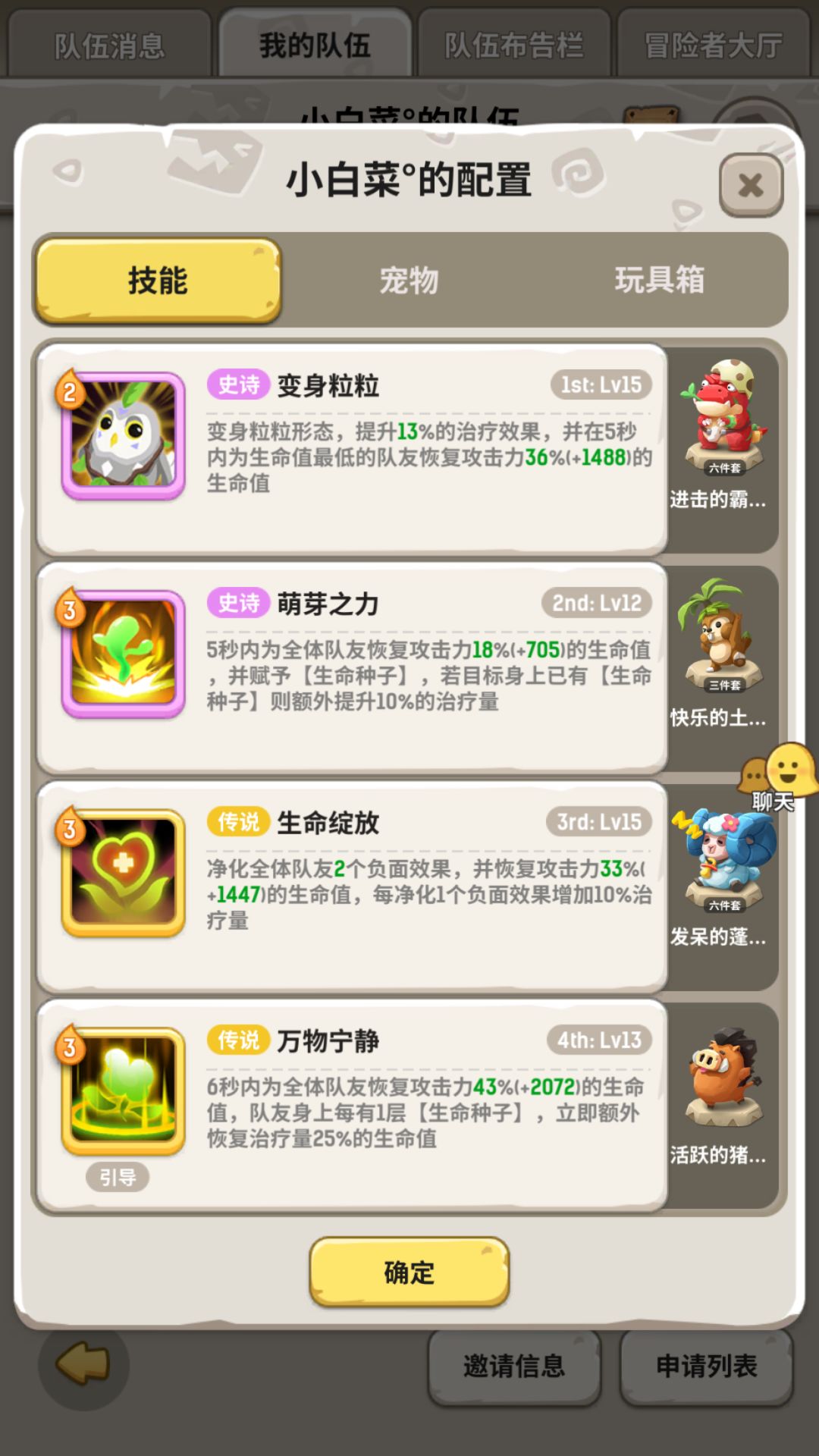Image resolution: width=819 pixels, height=1456 pixels.
Task: Switch to the 宠物 tab
Action: click(409, 281)
